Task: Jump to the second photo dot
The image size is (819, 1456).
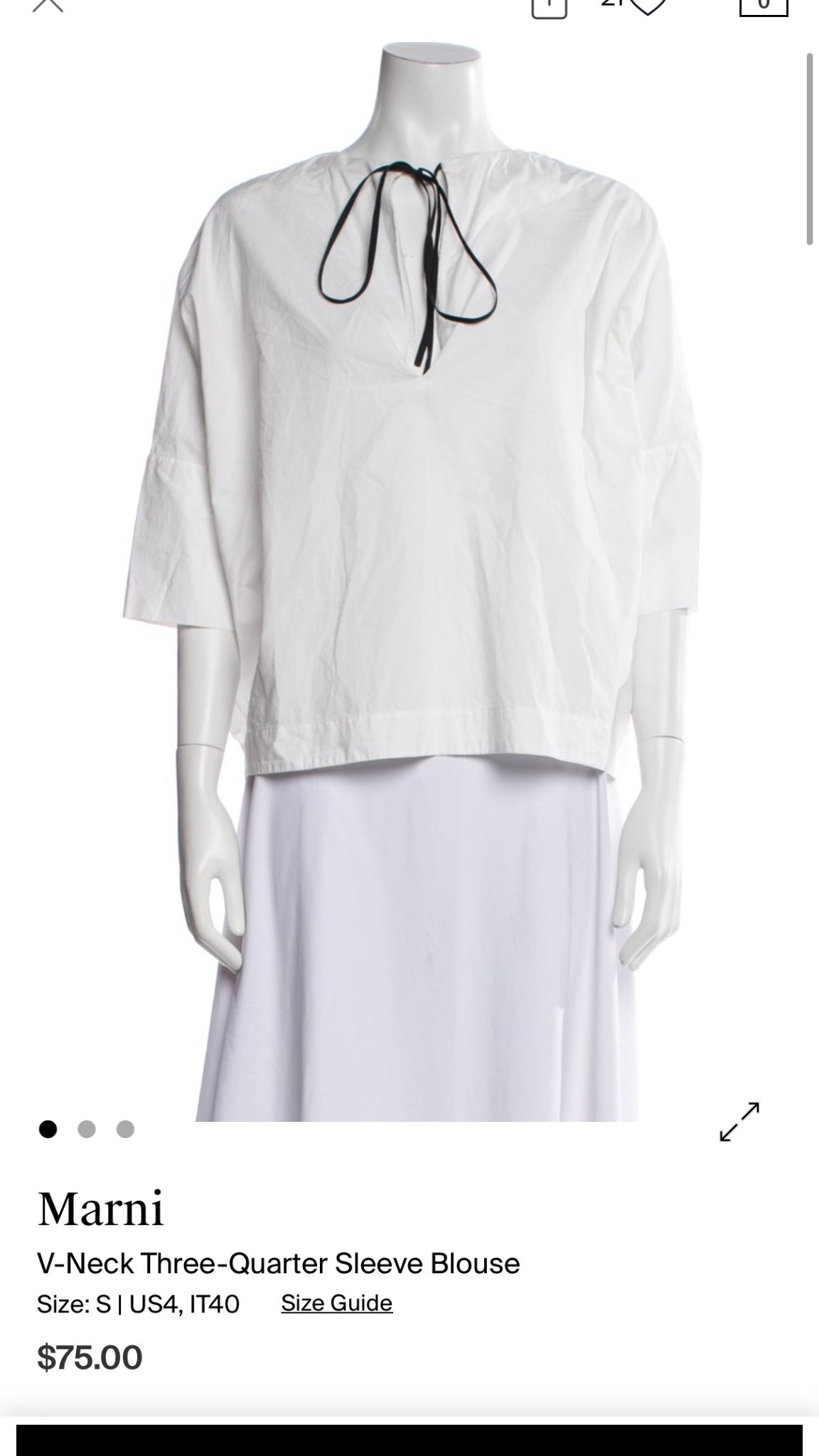Action: 87,1129
